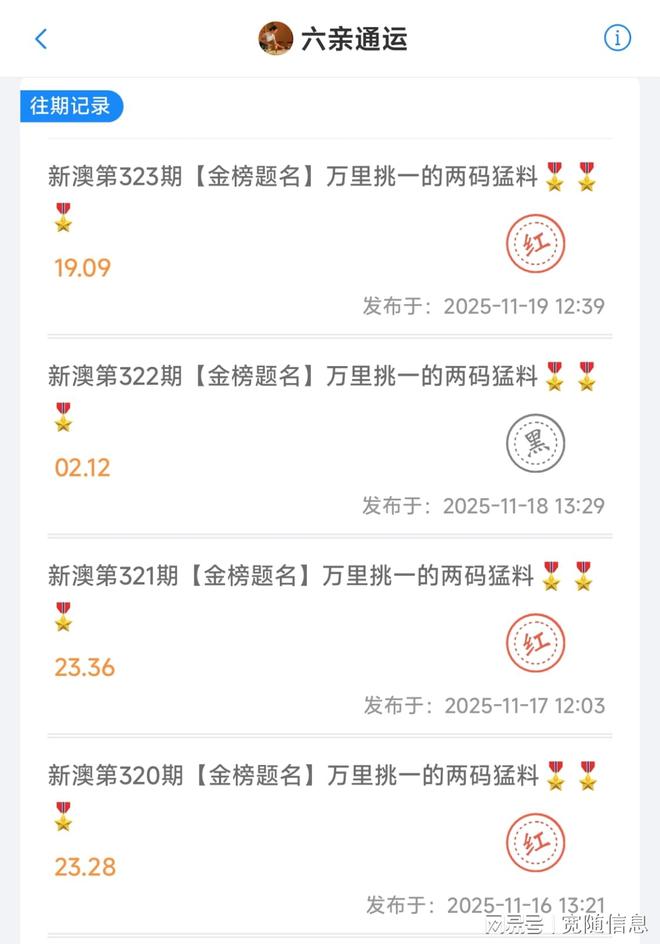Go back using the top-left arrow
Viewport: 660px width, 944px height.
click(41, 39)
